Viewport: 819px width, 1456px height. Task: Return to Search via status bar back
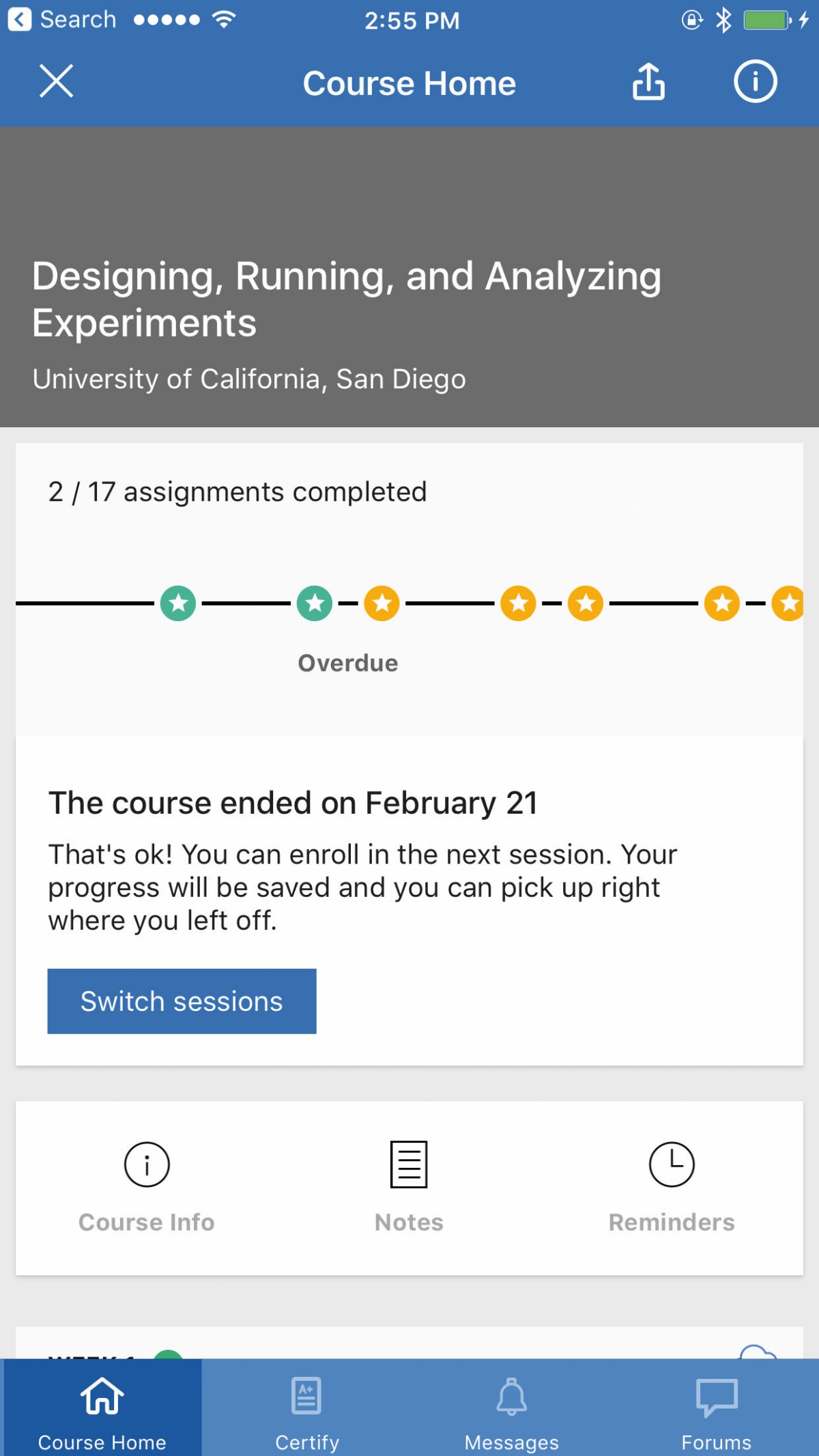(x=63, y=19)
